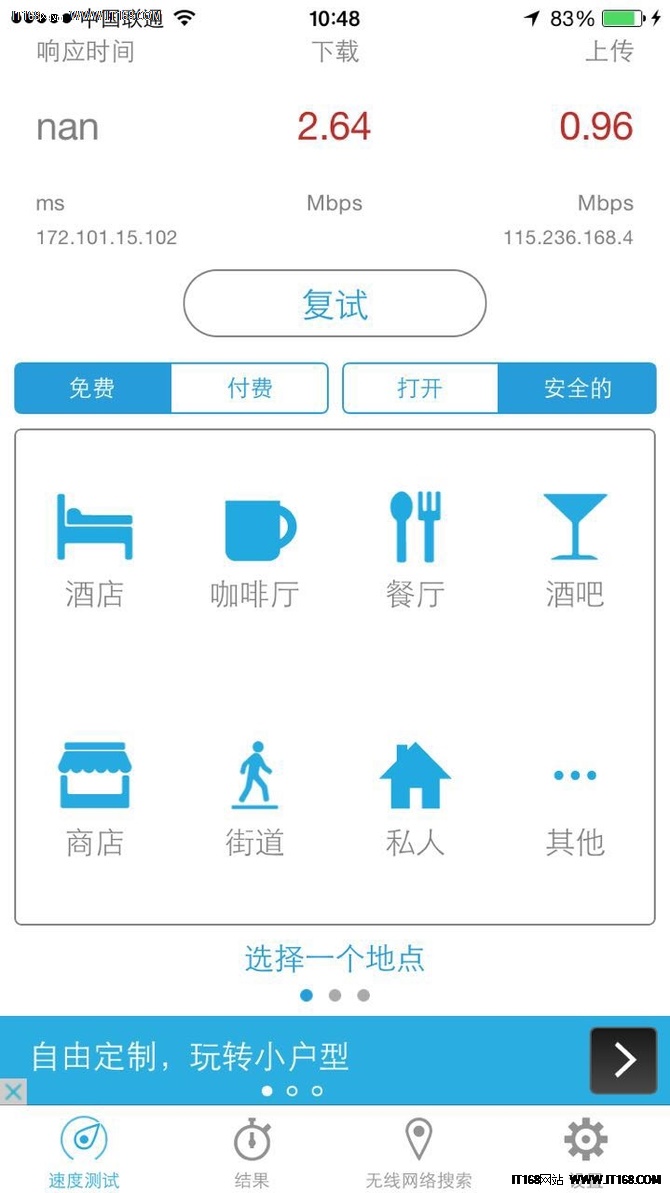Tap the 私人 house icon

click(414, 799)
